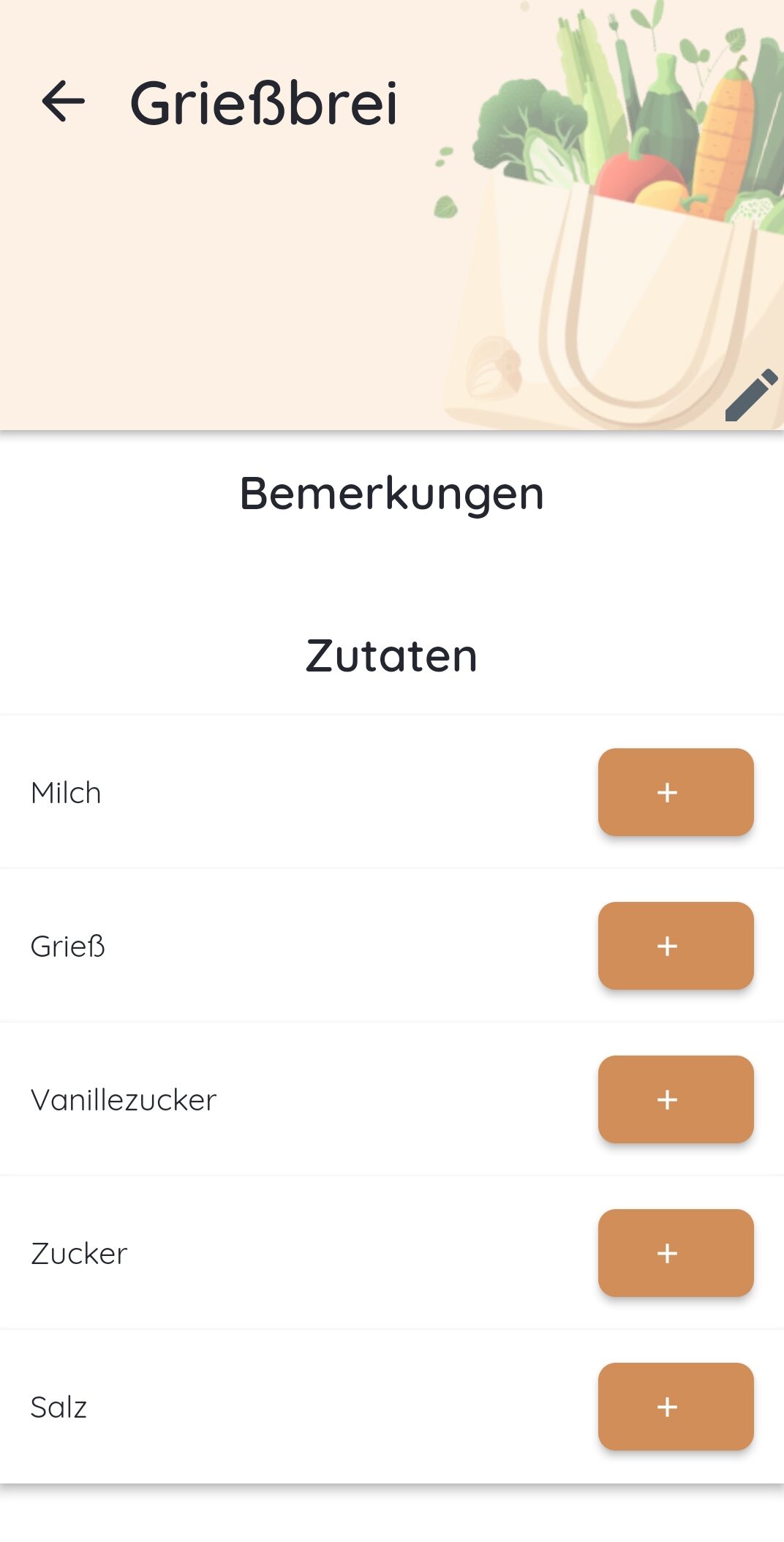Add Zucker with the plus button
Image resolution: width=784 pixels, height=1542 pixels.
click(675, 1253)
